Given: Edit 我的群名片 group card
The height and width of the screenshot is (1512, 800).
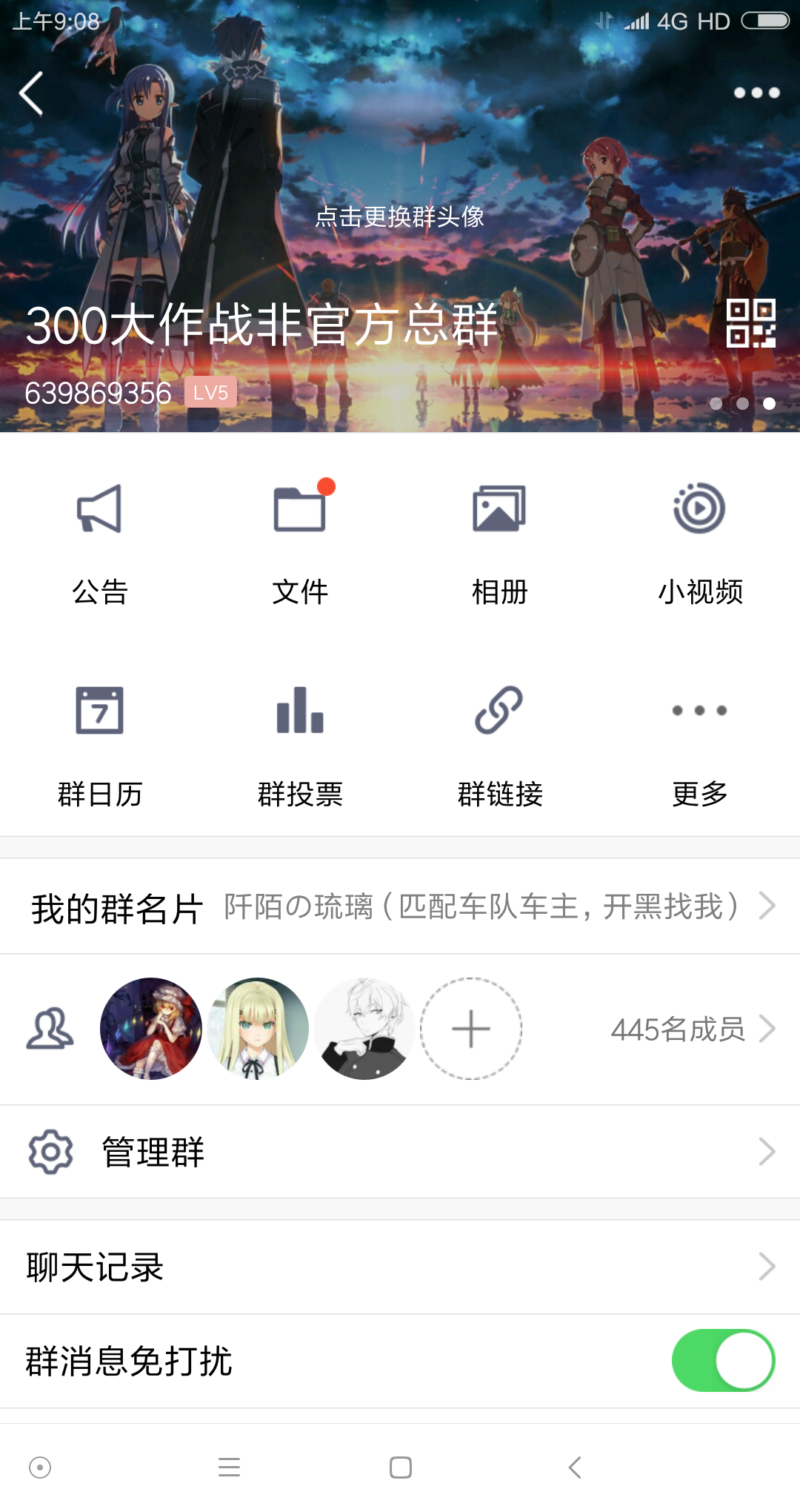Looking at the screenshot, I should 400,906.
